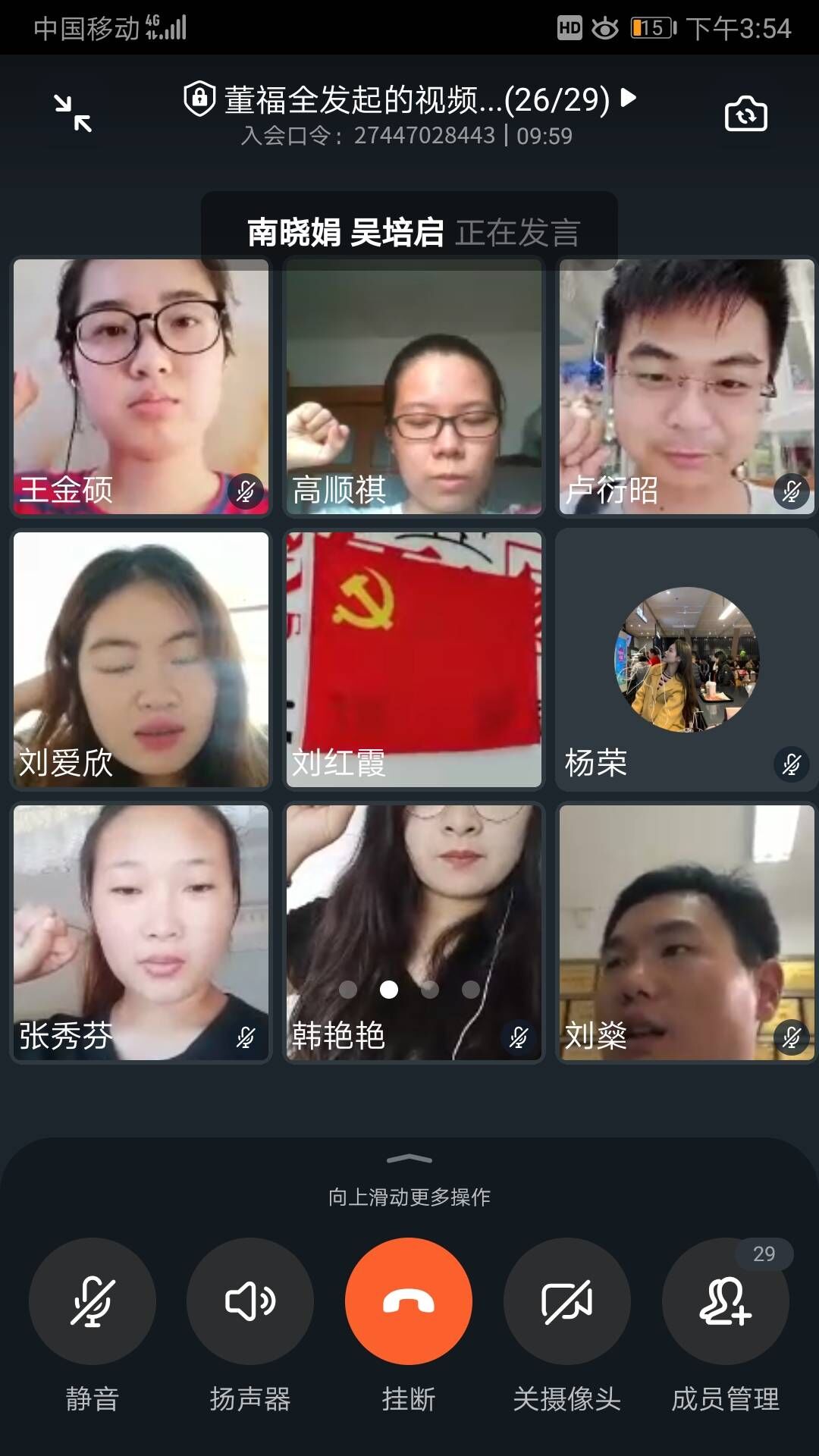Select 刘燊's video tile
This screenshot has height=1456, width=819.
coord(686,933)
